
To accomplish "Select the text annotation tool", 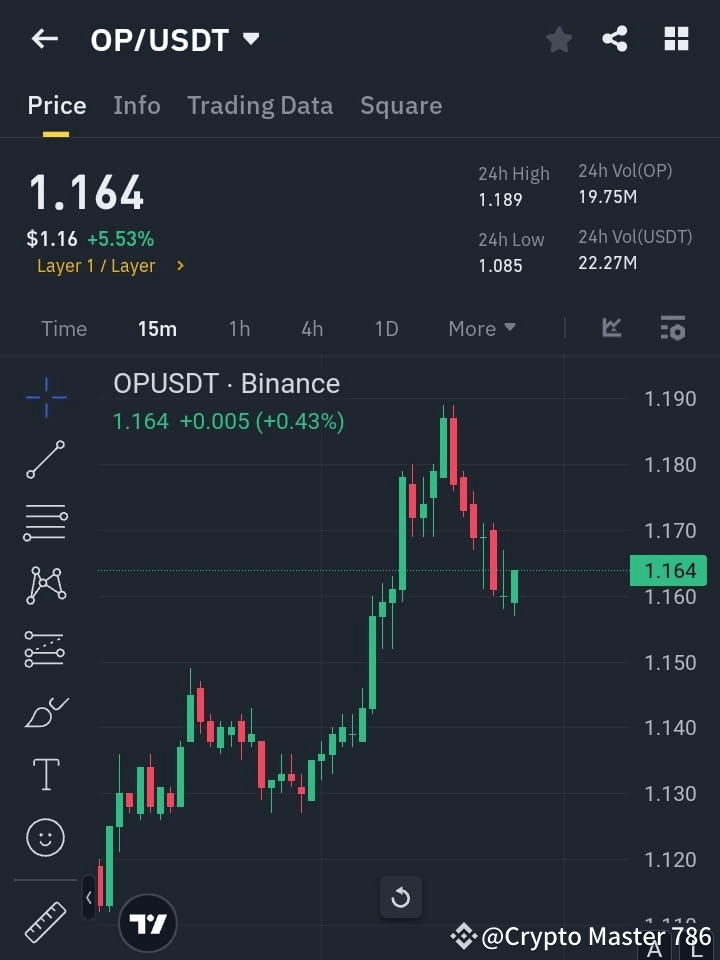I will [x=45, y=773].
